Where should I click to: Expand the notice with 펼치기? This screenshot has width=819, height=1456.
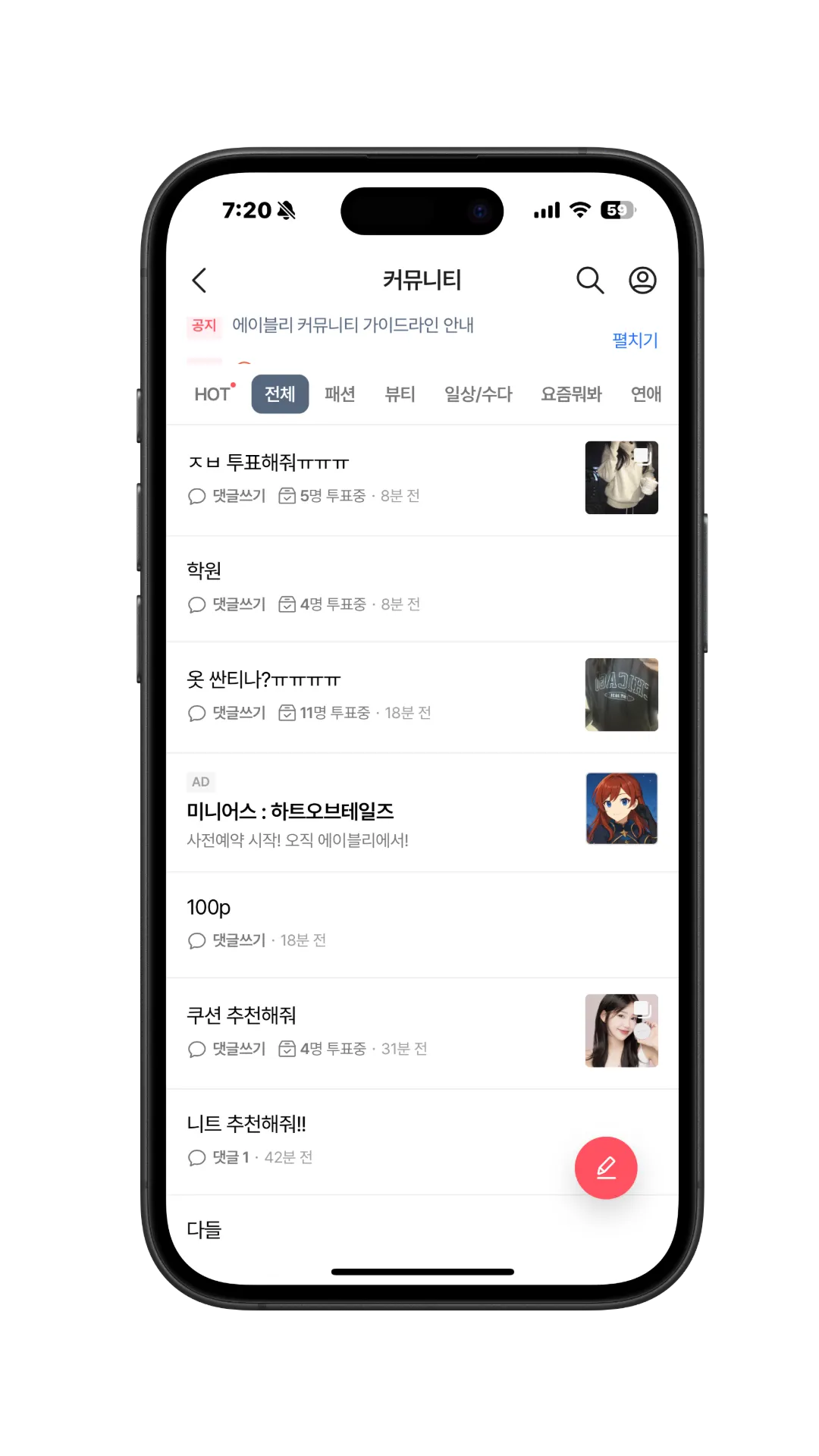pos(635,340)
